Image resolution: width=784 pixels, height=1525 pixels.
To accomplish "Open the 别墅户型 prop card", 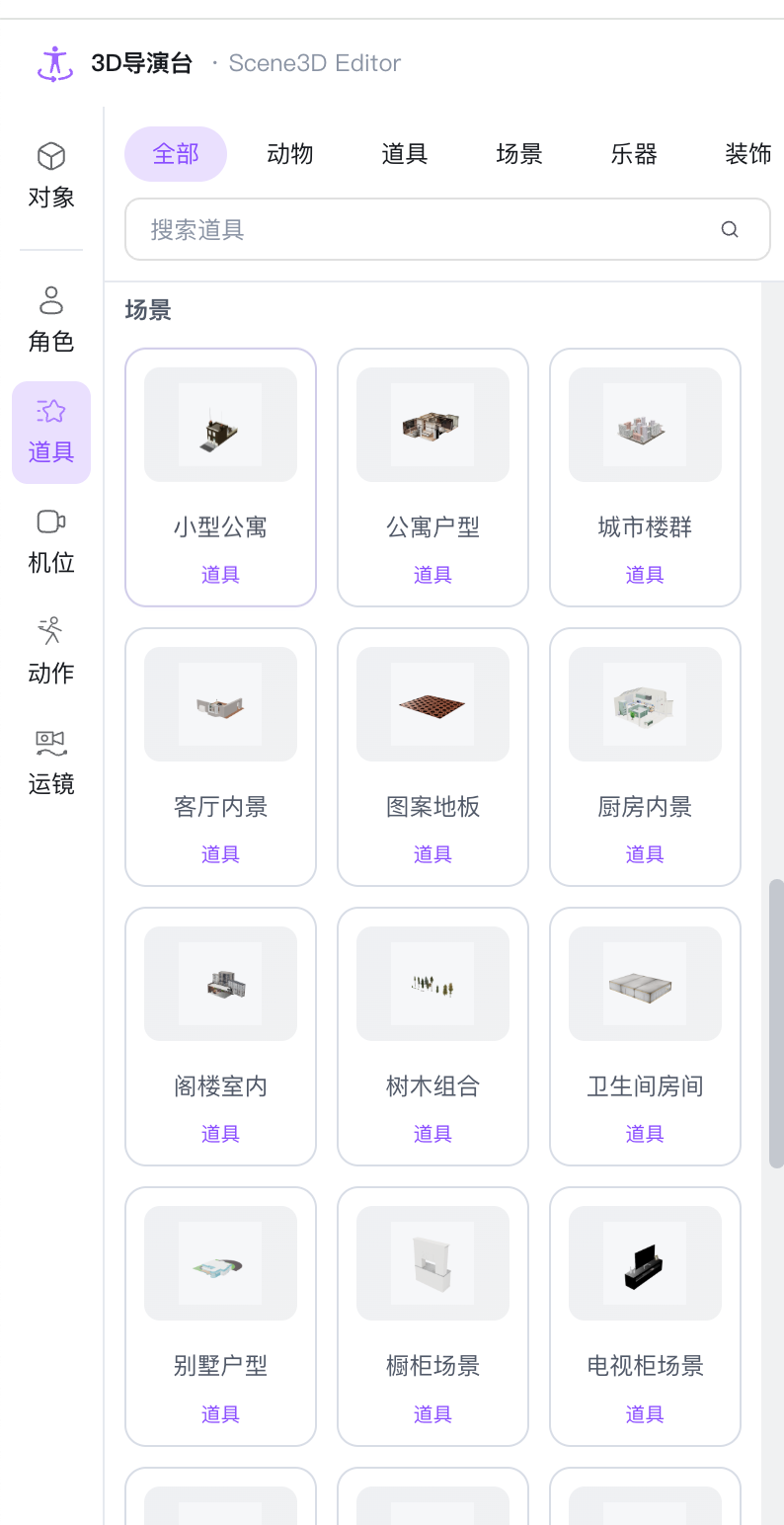I will coord(220,1316).
